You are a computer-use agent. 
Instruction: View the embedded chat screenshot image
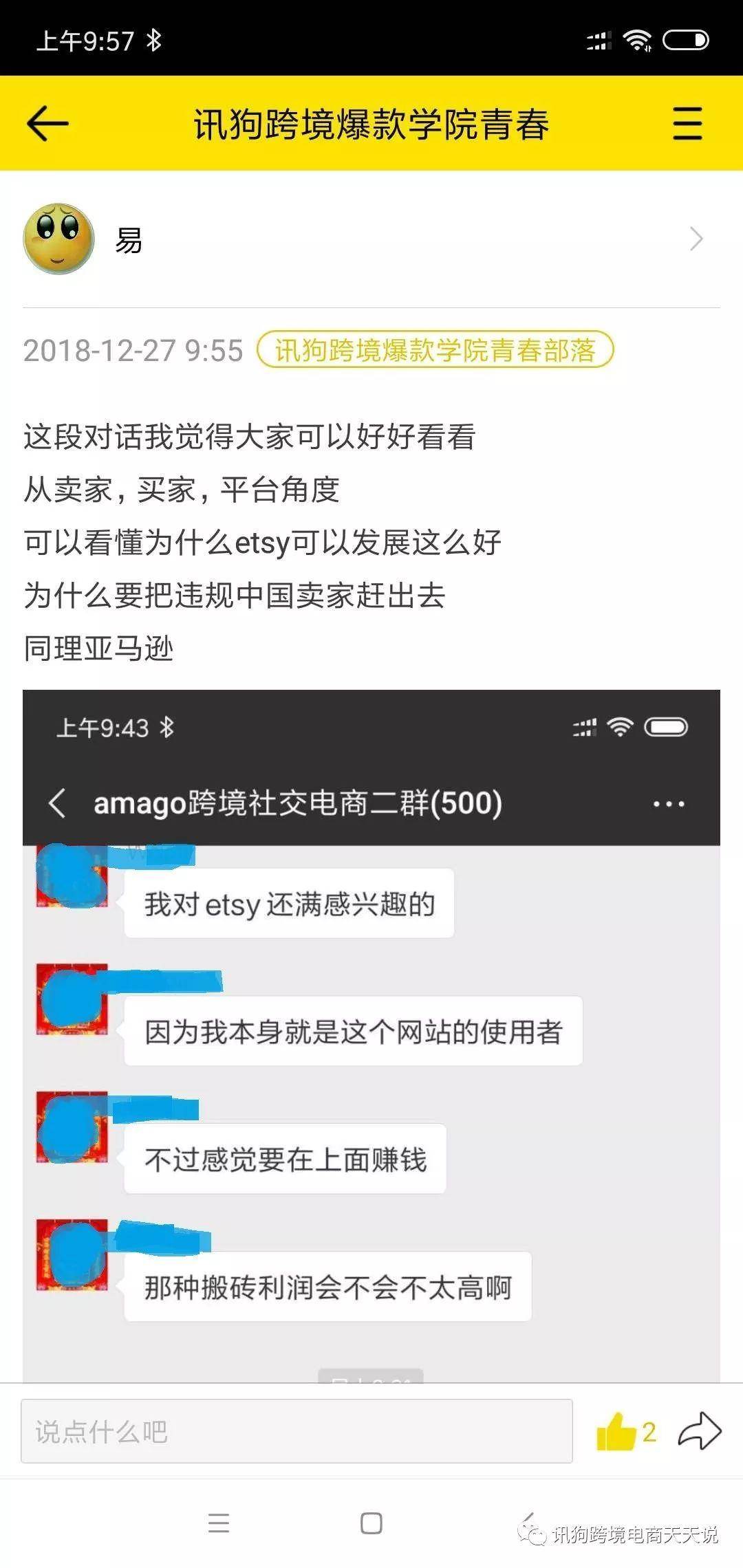(x=371, y=1032)
